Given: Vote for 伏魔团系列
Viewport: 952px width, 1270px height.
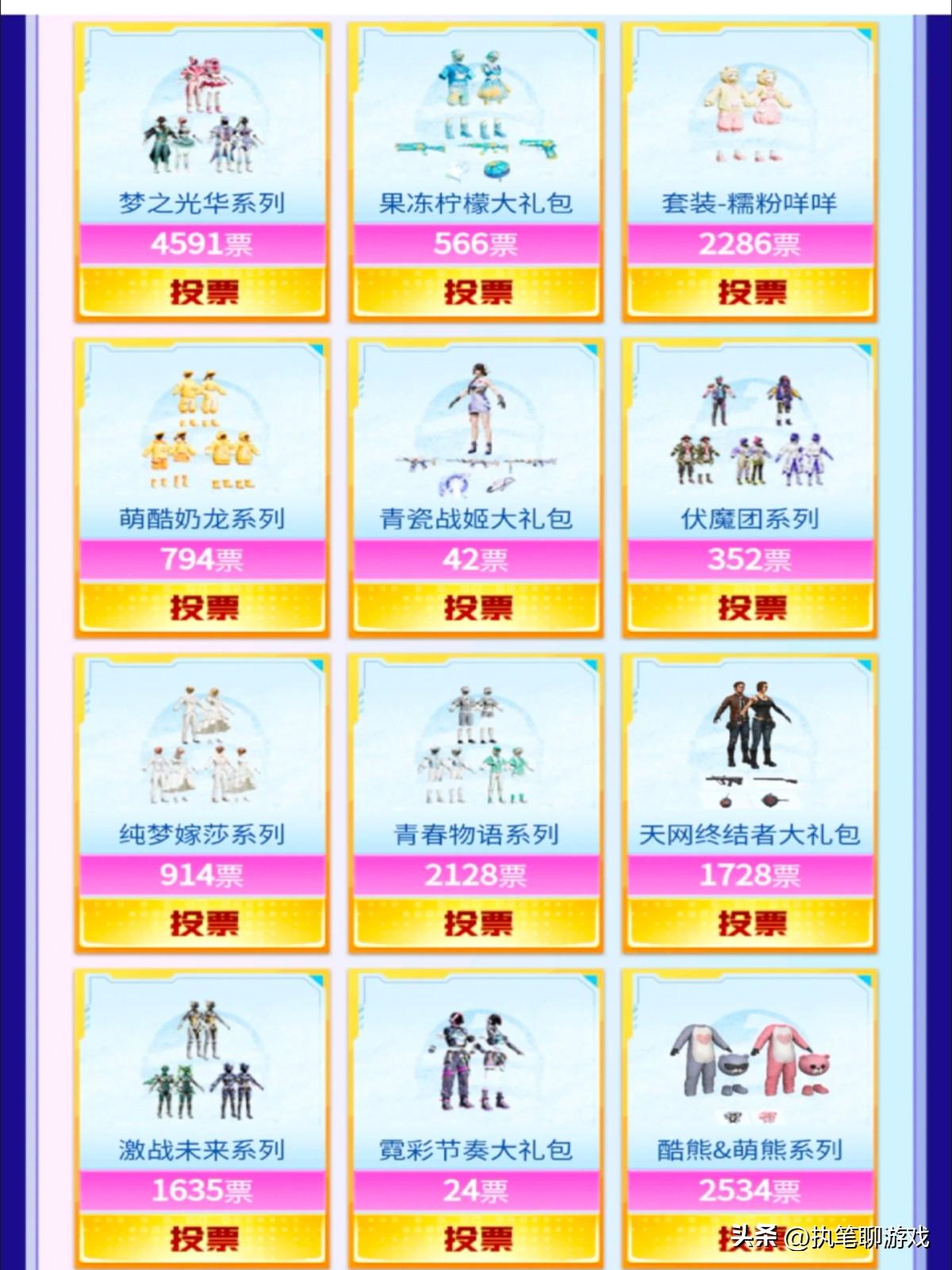Looking at the screenshot, I should point(750,607).
